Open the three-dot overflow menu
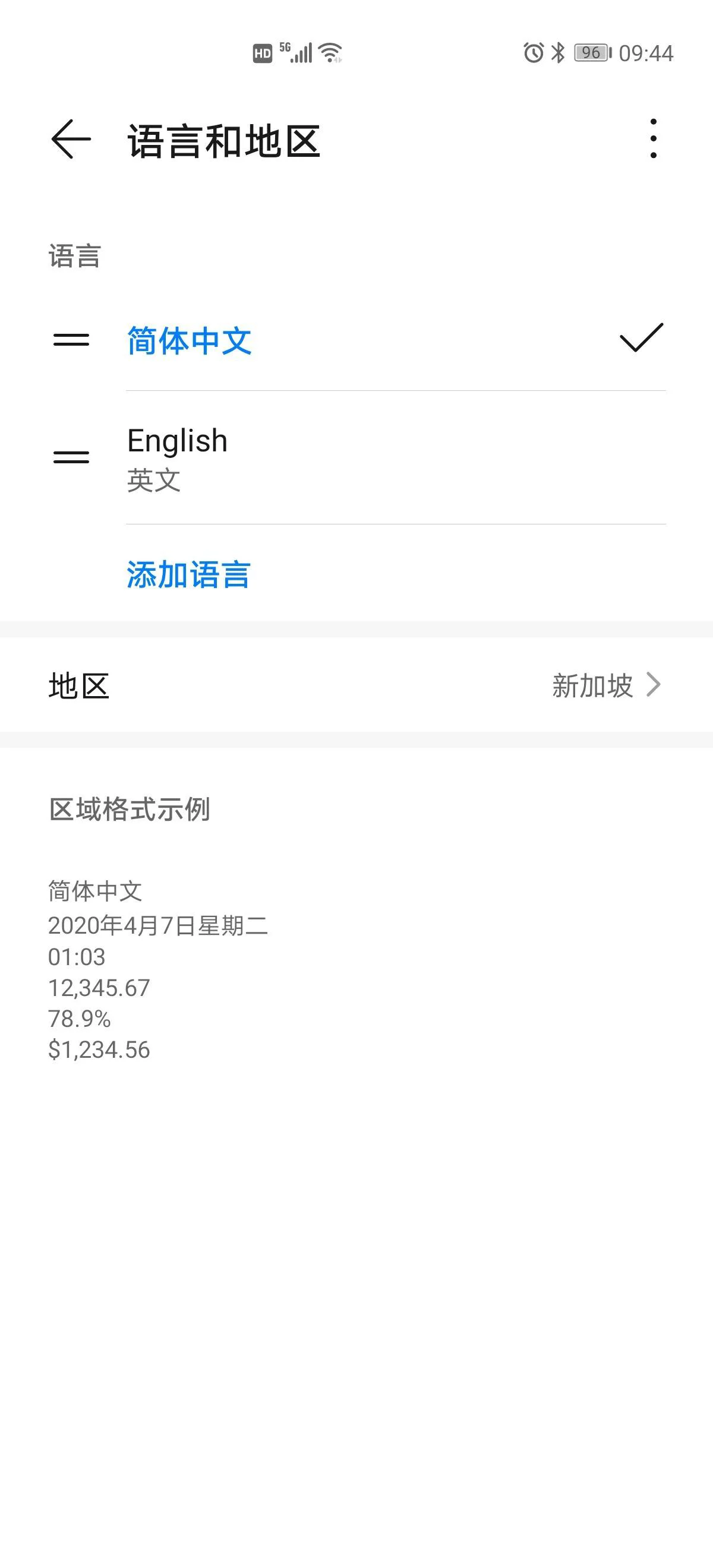 click(653, 139)
